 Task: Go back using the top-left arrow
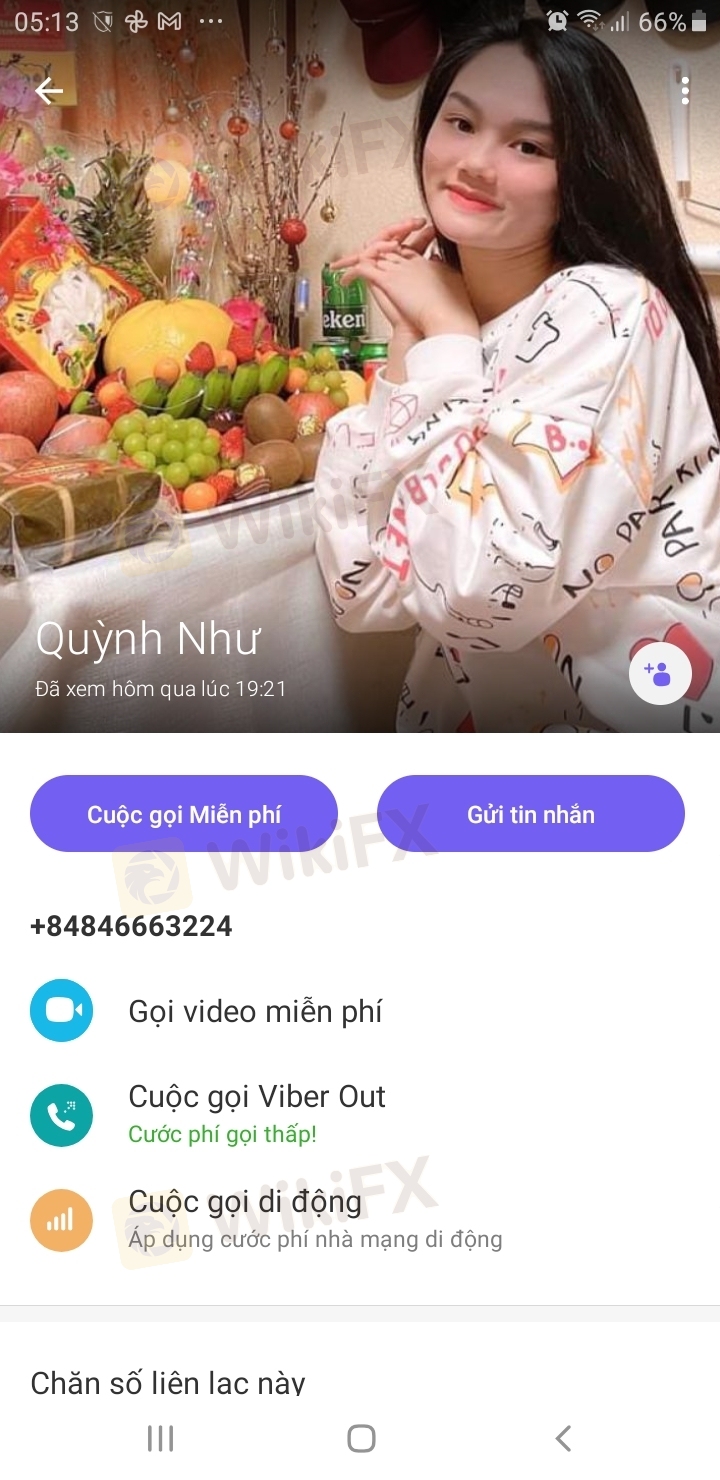tap(49, 92)
